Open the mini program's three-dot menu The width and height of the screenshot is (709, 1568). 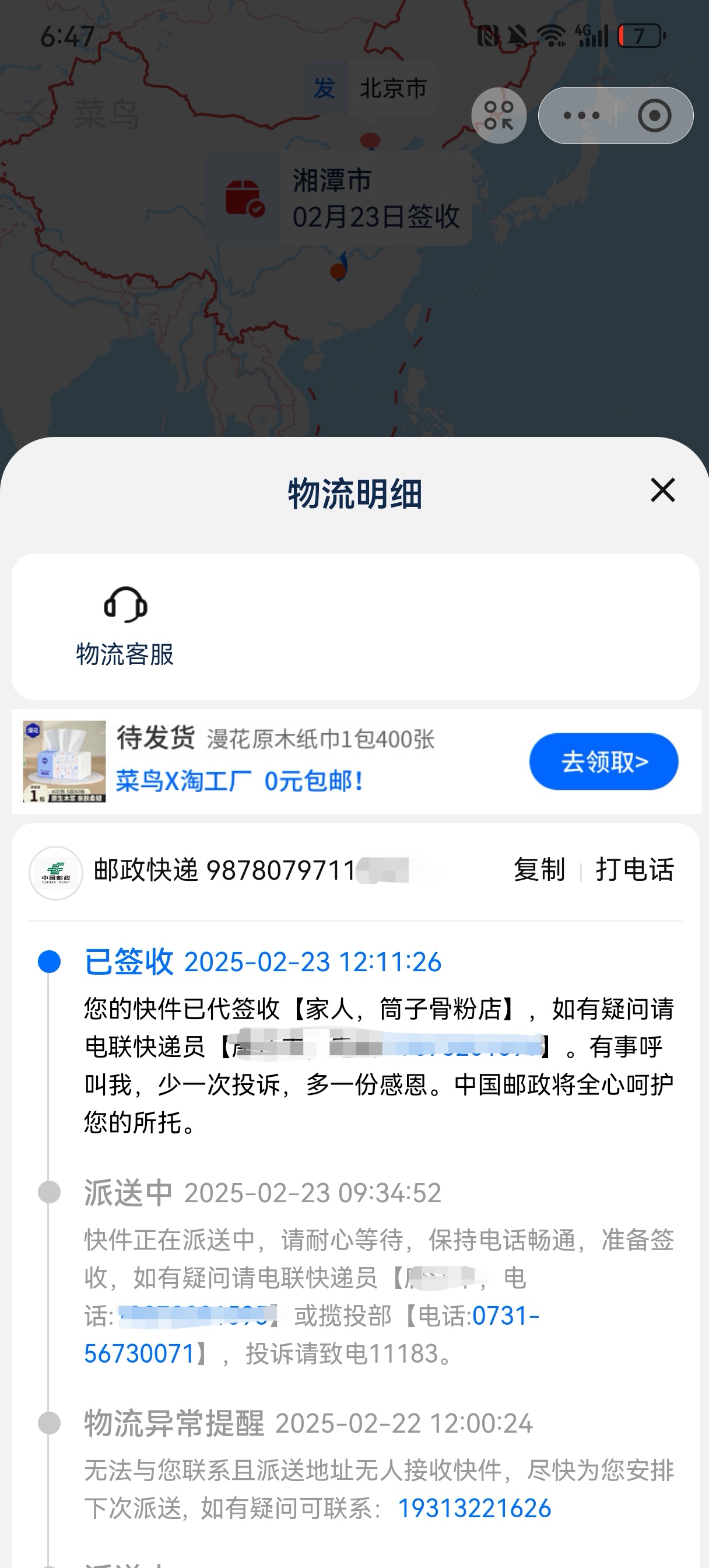(x=581, y=116)
